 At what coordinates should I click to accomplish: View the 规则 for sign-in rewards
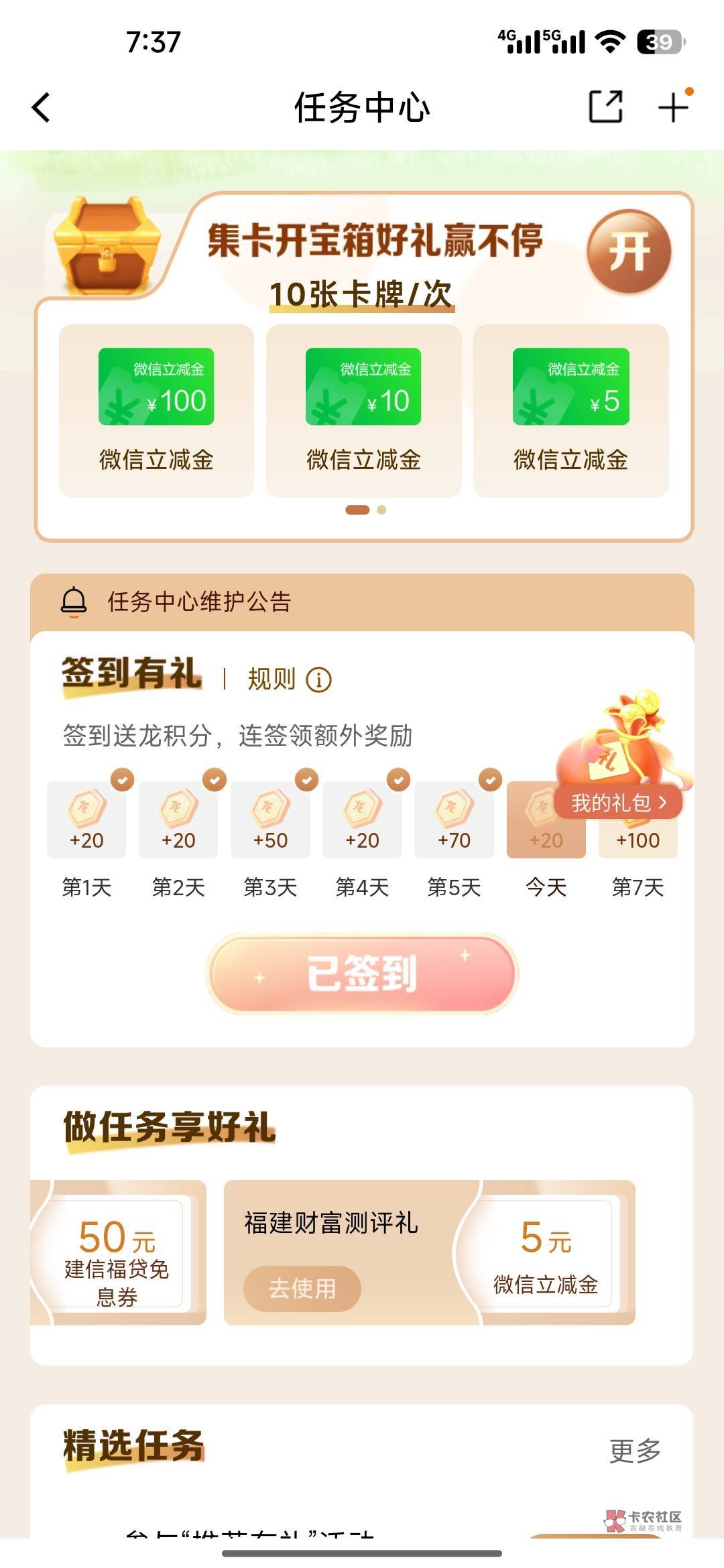(x=290, y=679)
